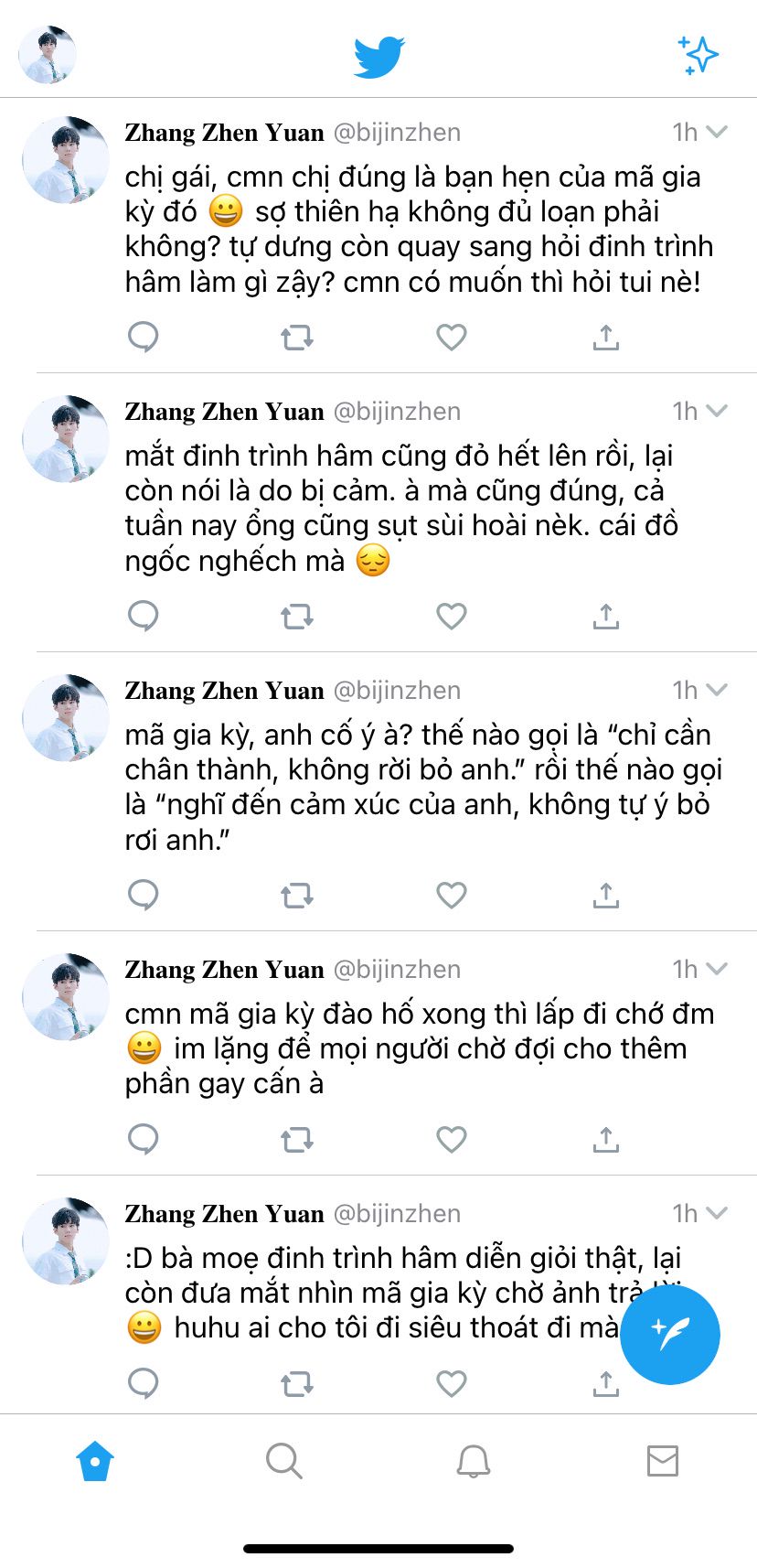Open the Notifications bell tab
The height and width of the screenshot is (1568, 757).
coord(473,1461)
